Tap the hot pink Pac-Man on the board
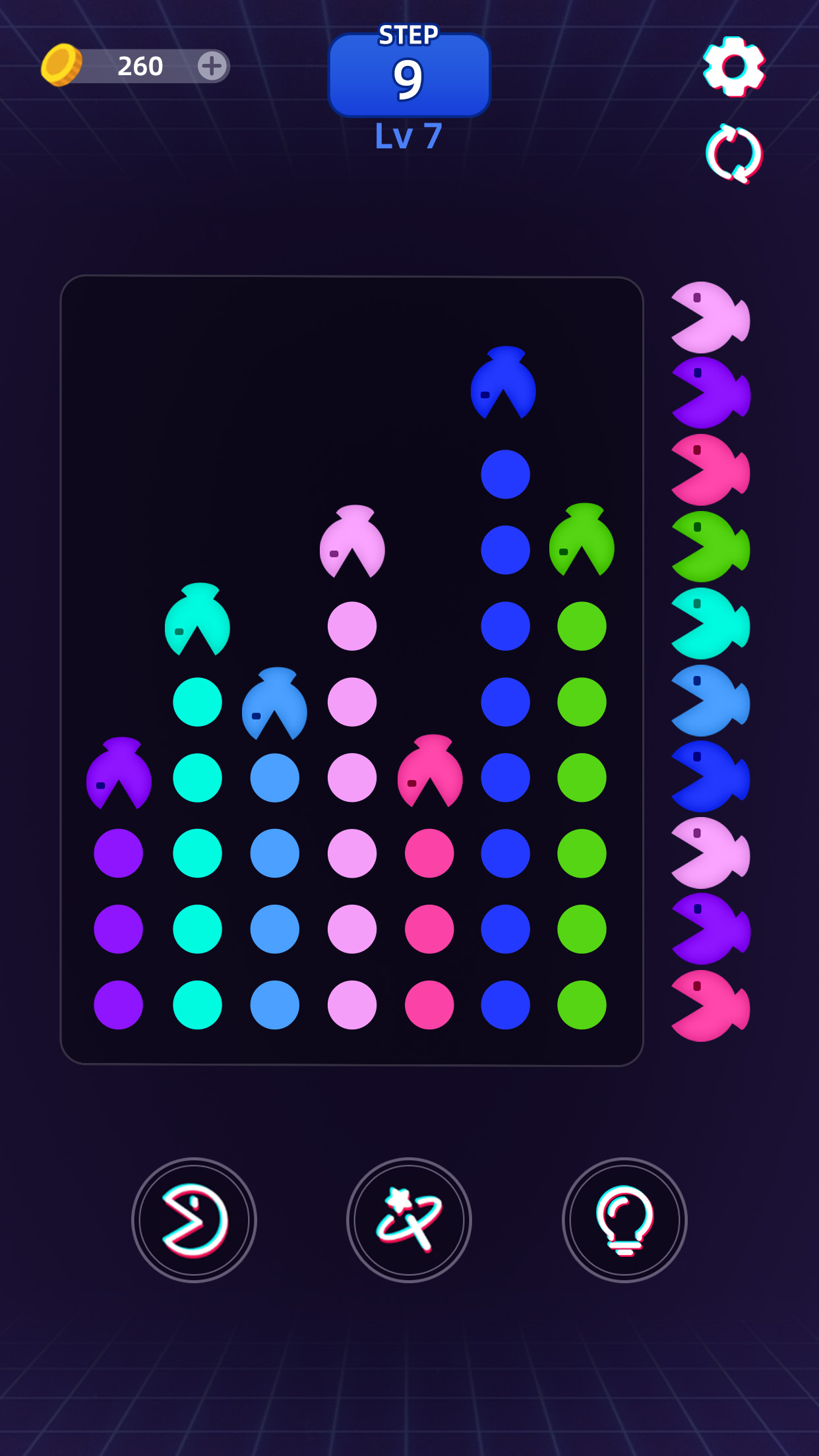Image resolution: width=819 pixels, height=1456 pixels. (x=430, y=772)
